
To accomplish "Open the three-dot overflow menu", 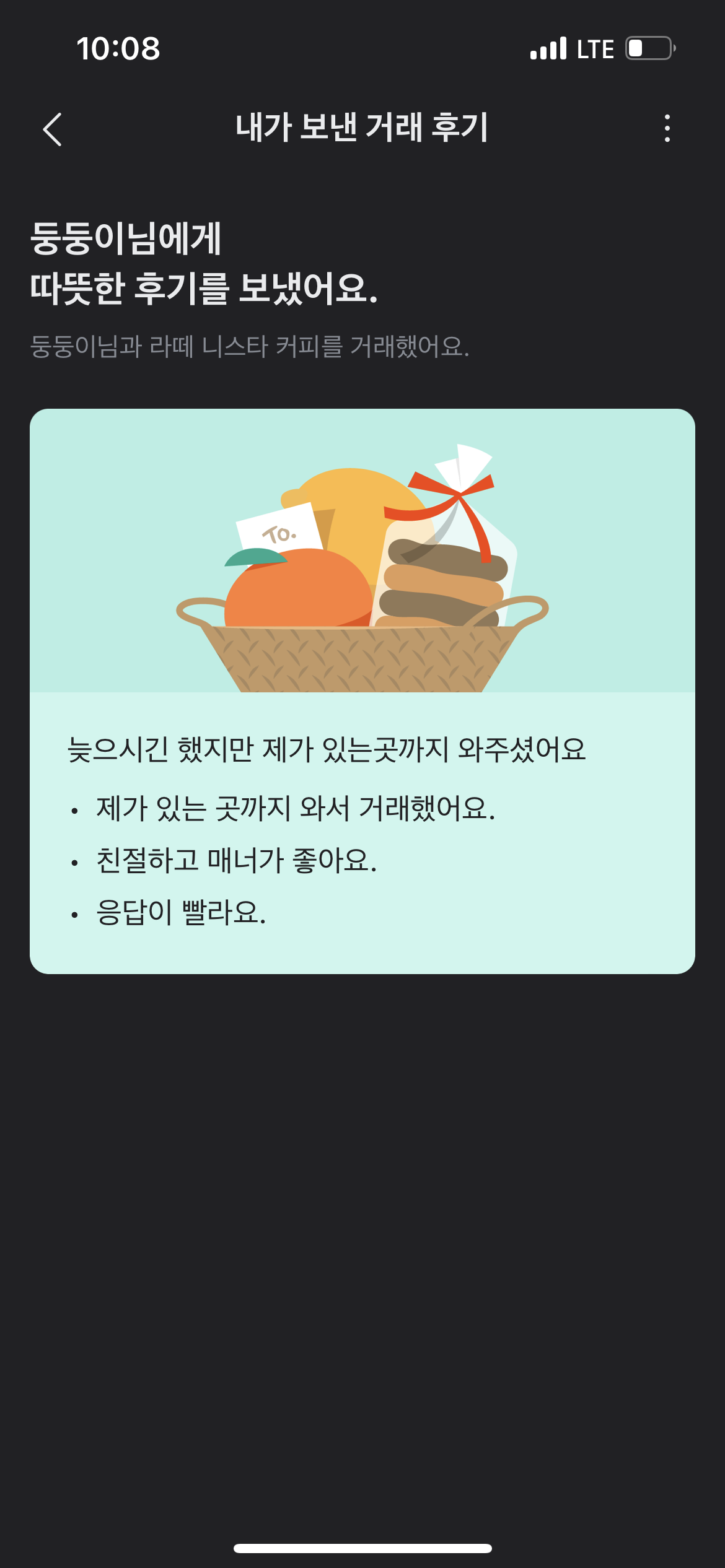I will [x=667, y=128].
